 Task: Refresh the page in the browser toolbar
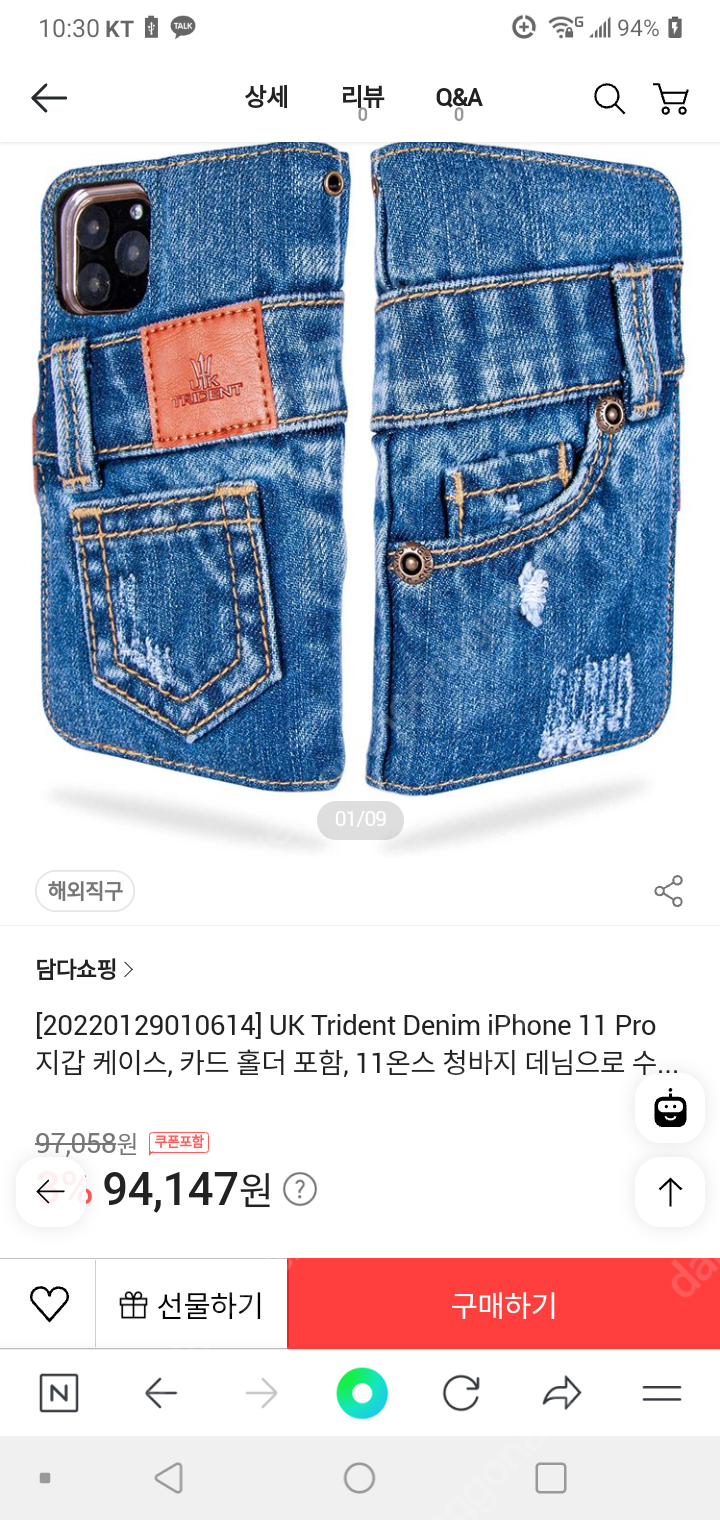pos(461,1392)
